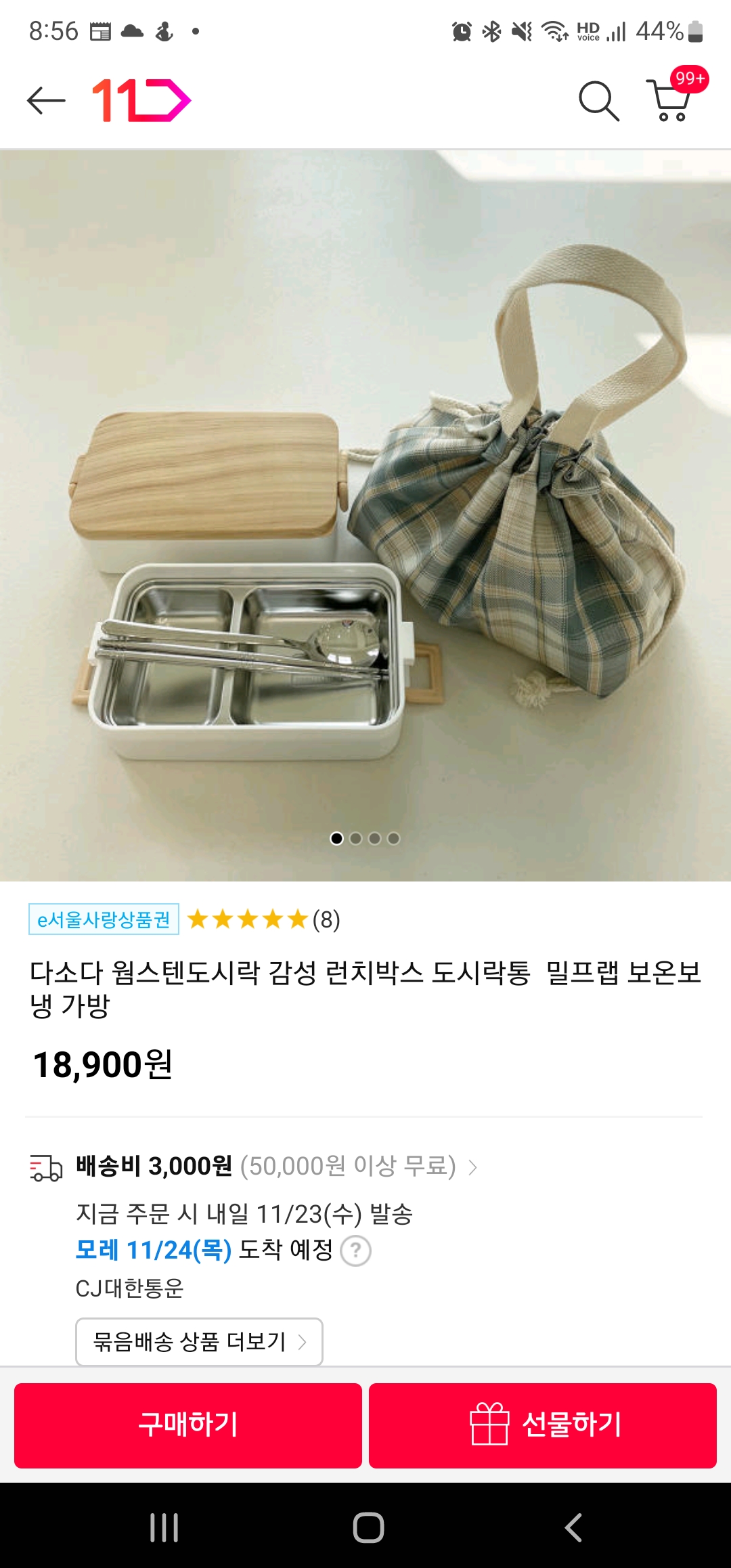The image size is (731, 1568).
Task: Expand the 배송비 3,000원 shipping details
Action: (278, 1167)
